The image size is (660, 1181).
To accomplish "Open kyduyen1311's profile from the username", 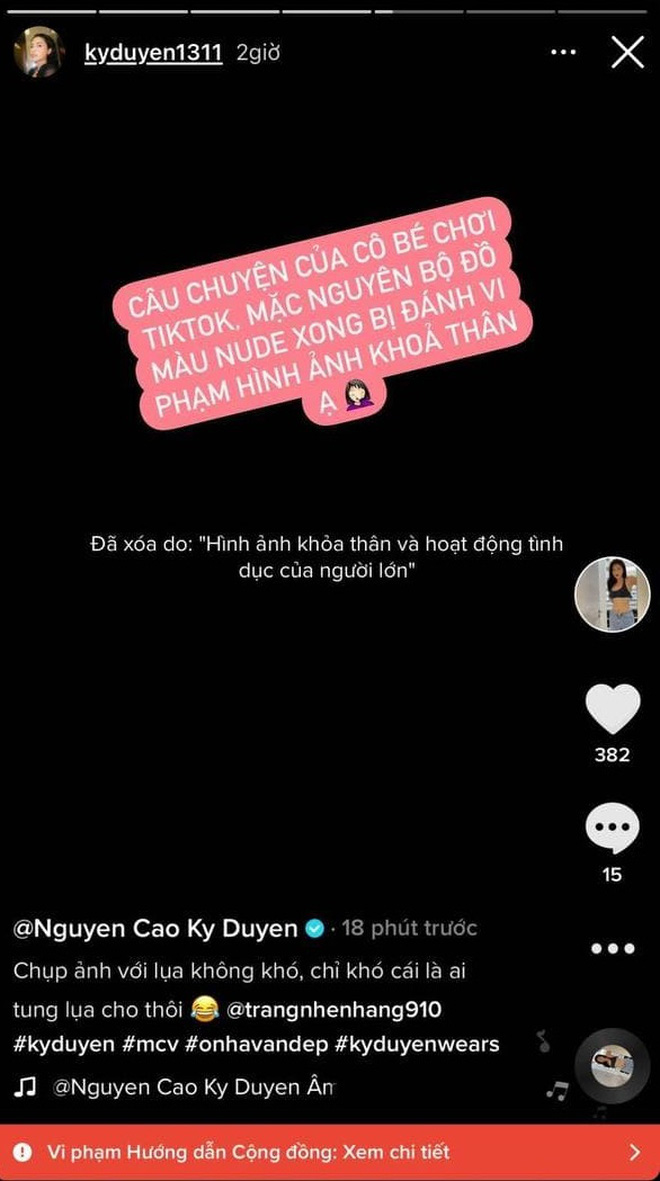I will [x=153, y=53].
